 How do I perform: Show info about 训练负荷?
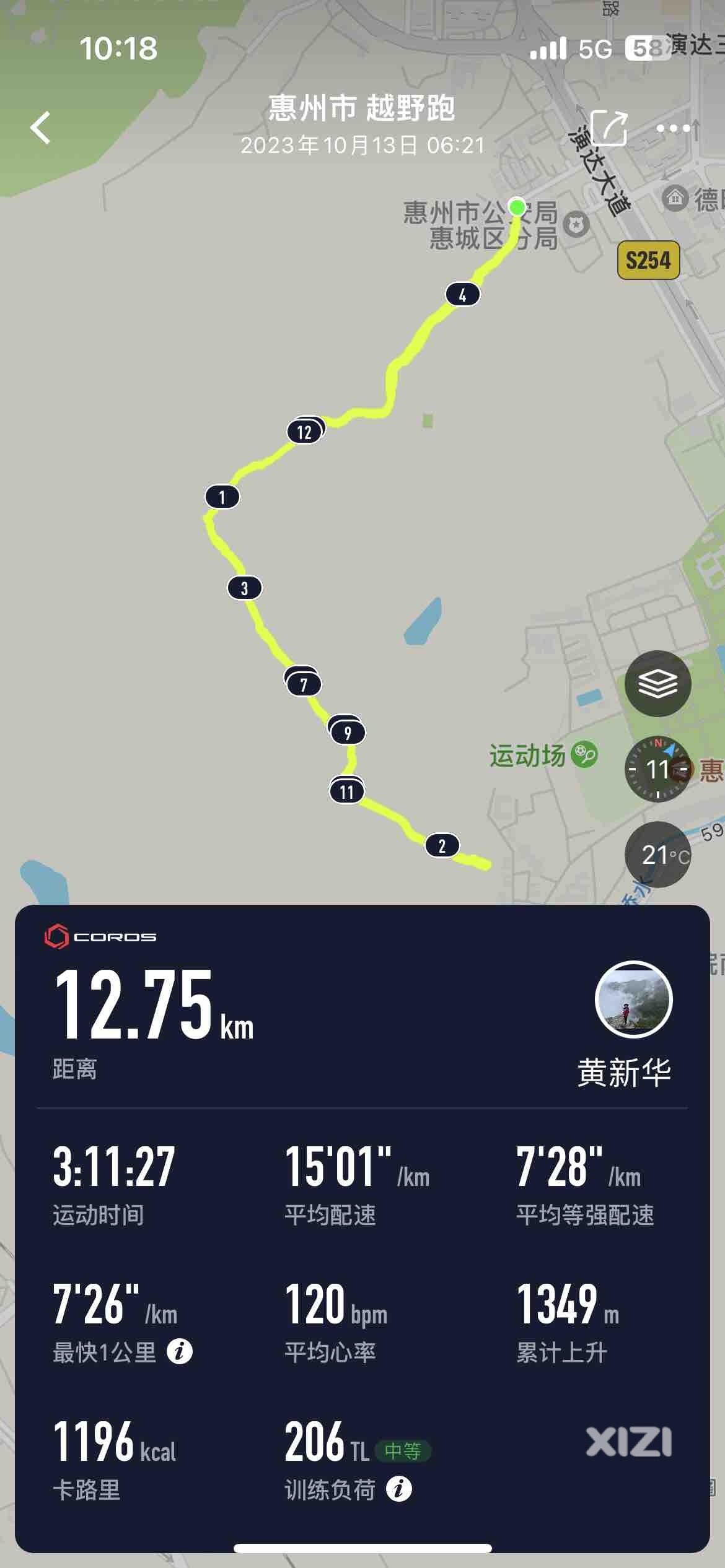tap(398, 1489)
